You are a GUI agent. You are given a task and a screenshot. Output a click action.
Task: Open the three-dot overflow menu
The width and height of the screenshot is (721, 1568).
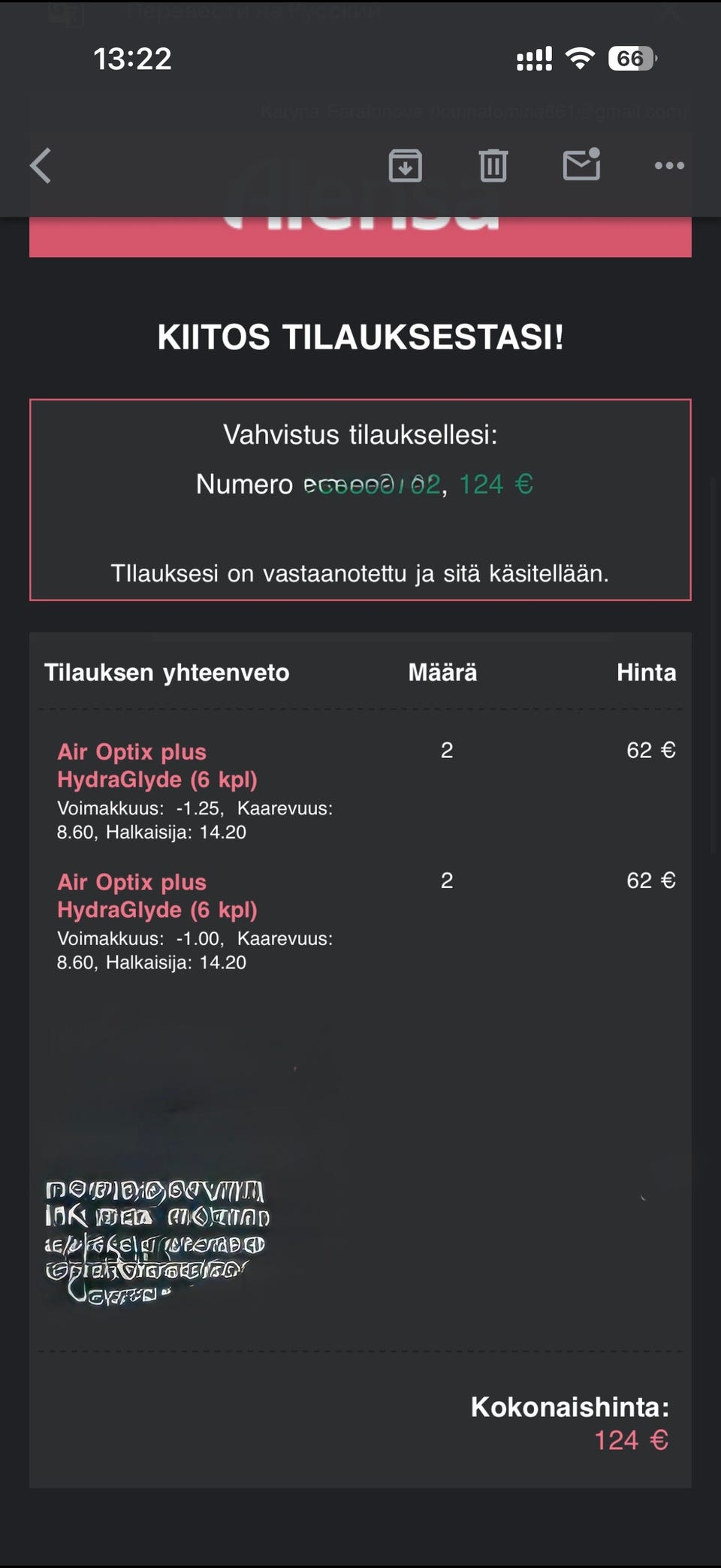[668, 165]
